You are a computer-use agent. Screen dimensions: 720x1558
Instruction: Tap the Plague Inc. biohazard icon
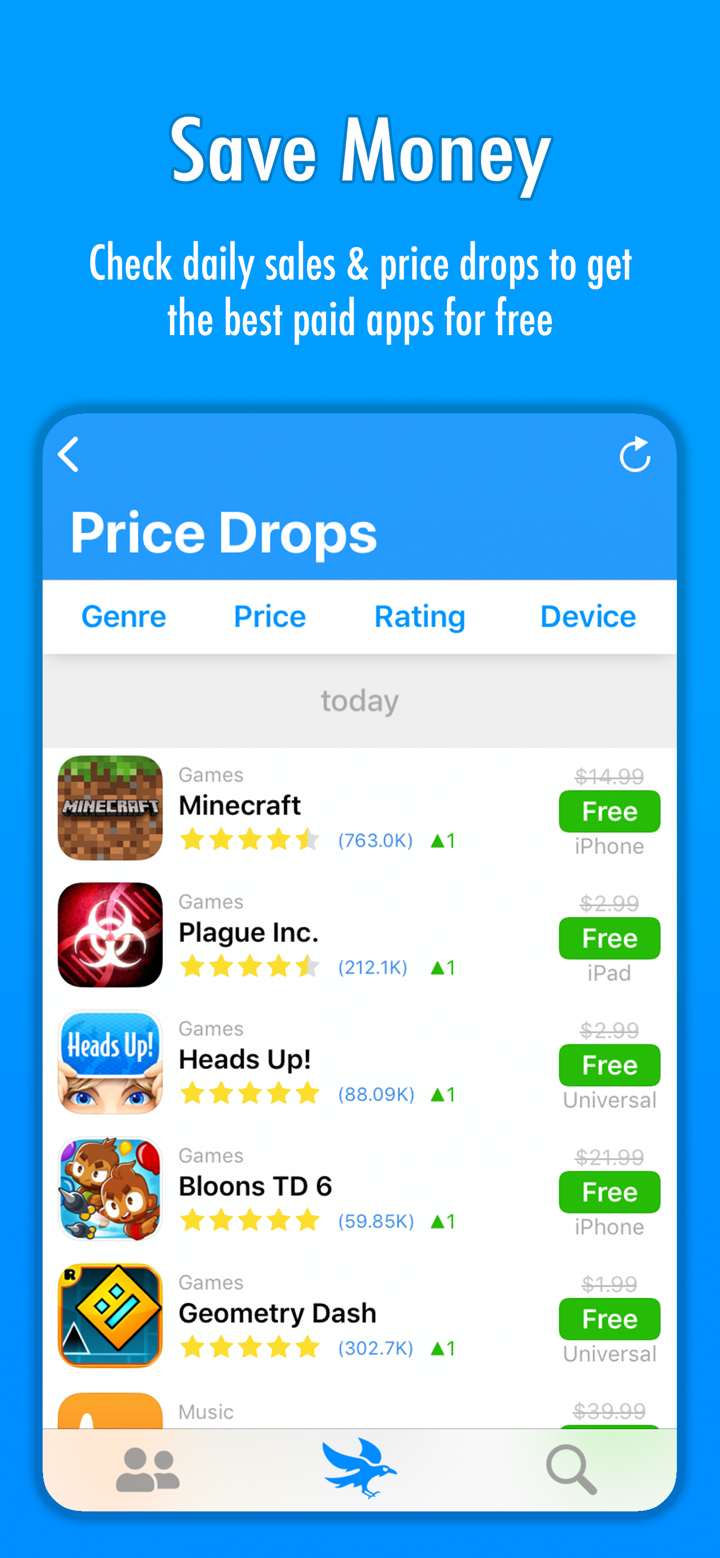coord(110,934)
